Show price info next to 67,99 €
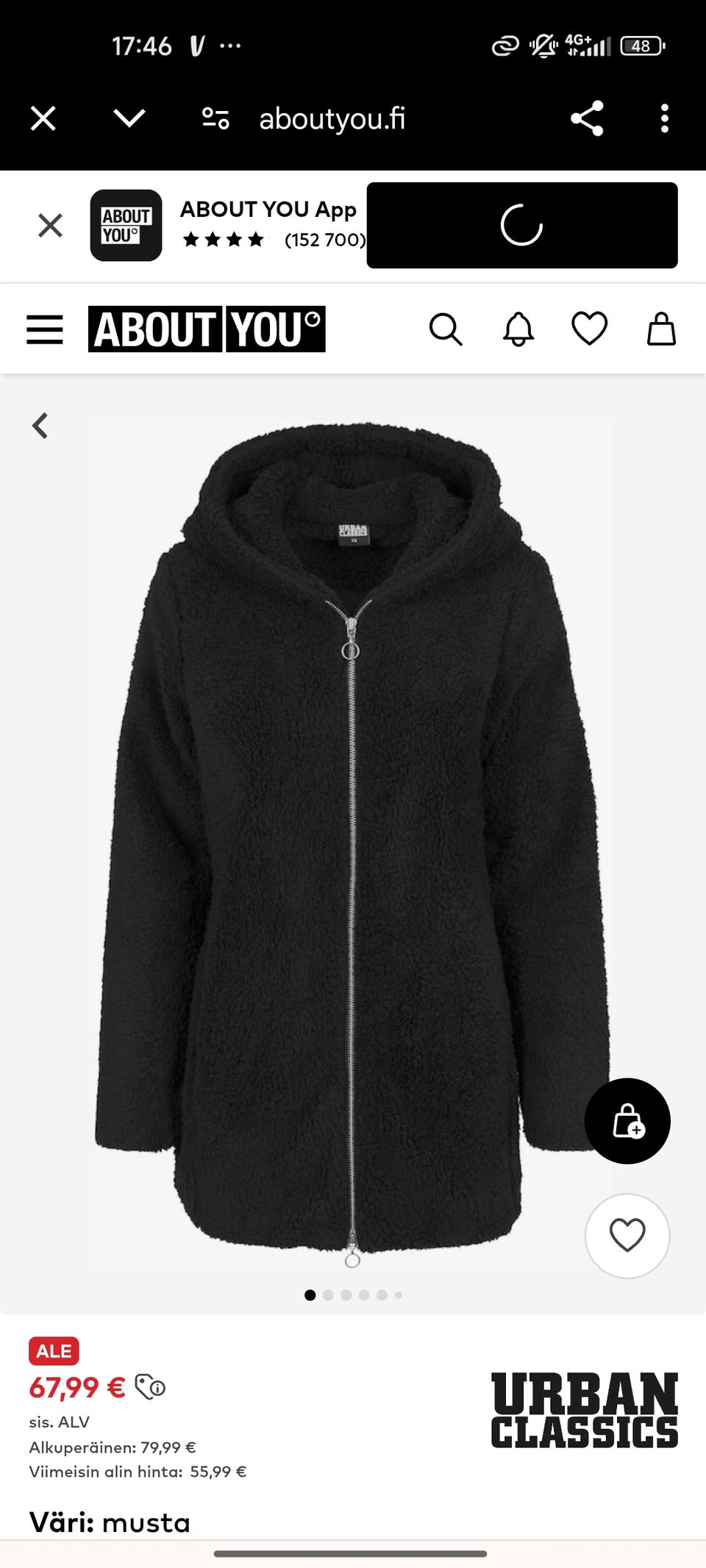This screenshot has height=1568, width=706. (x=151, y=1387)
